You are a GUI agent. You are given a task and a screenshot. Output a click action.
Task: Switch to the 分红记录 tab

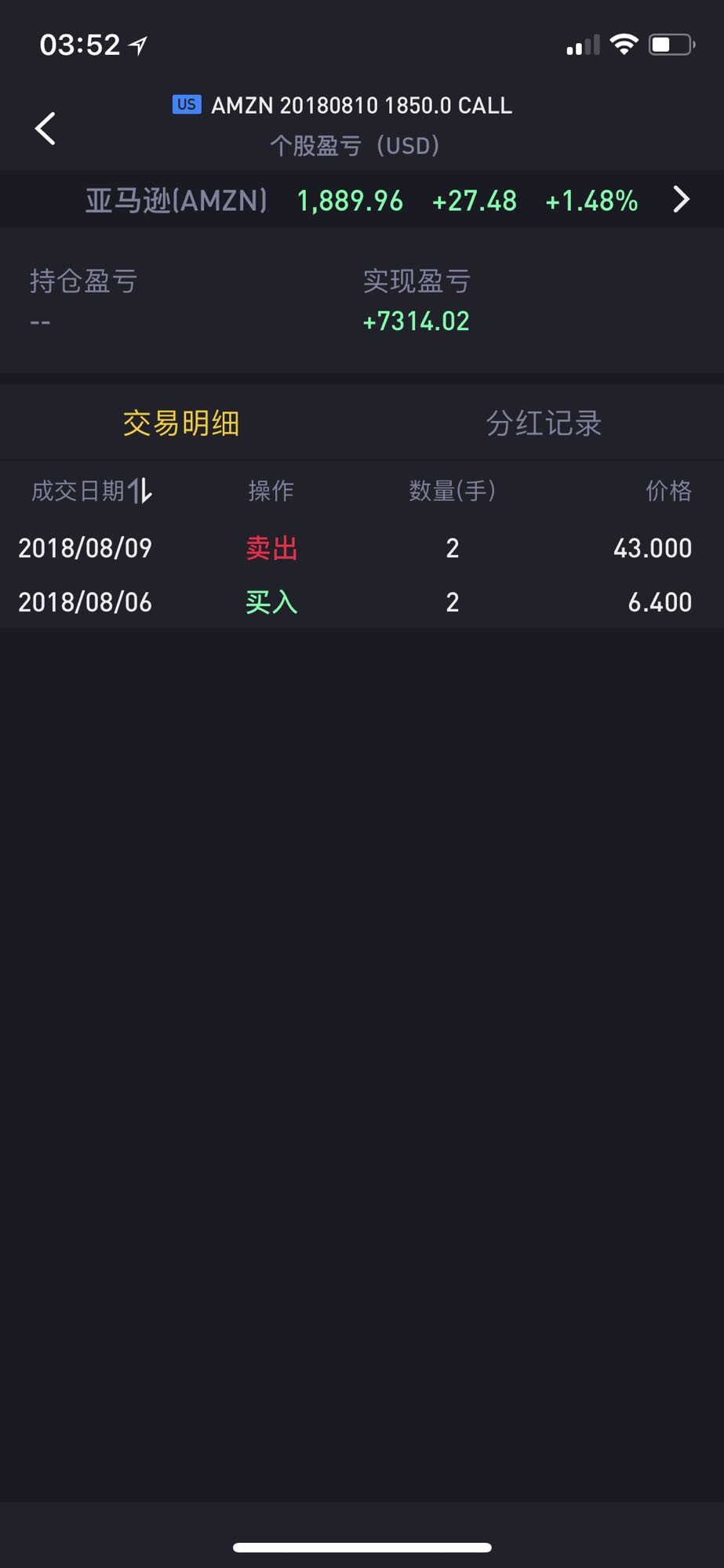(544, 423)
